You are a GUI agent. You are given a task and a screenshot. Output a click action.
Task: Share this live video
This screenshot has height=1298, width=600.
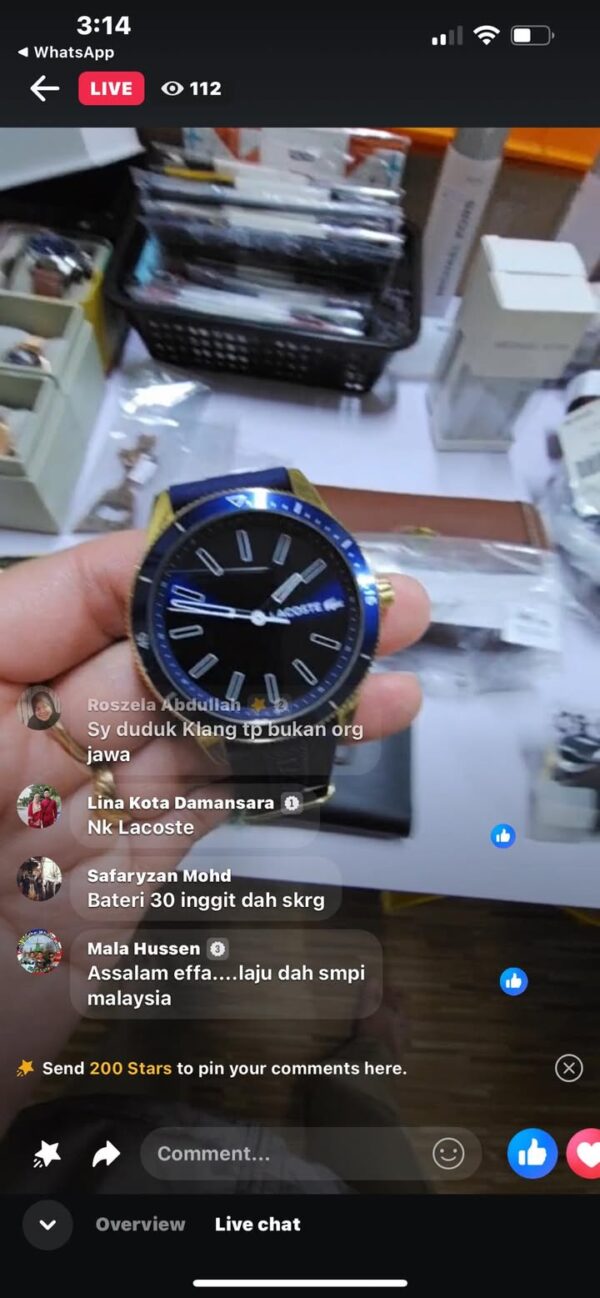tap(106, 1154)
